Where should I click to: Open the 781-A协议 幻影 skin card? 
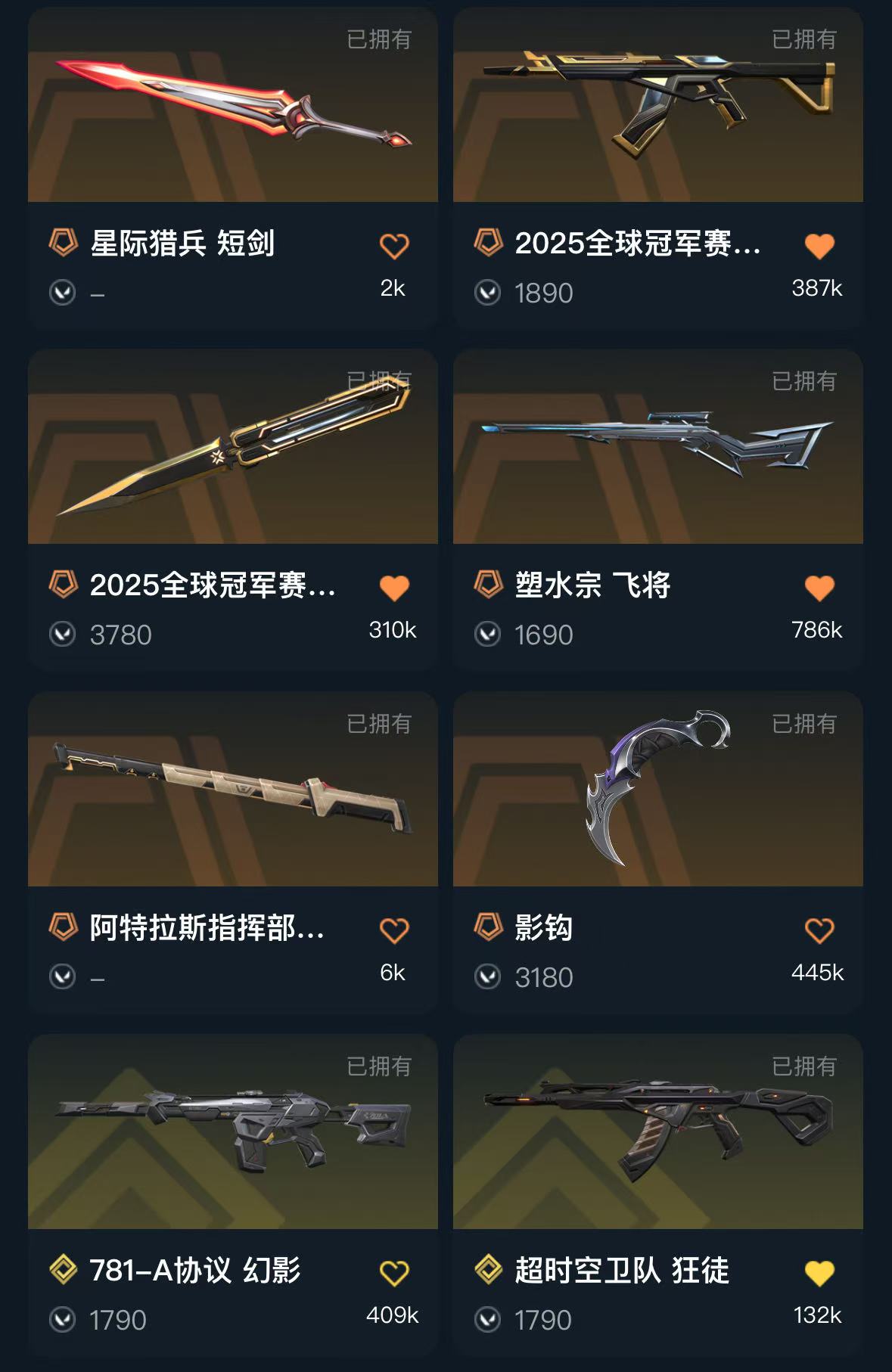[232, 1132]
